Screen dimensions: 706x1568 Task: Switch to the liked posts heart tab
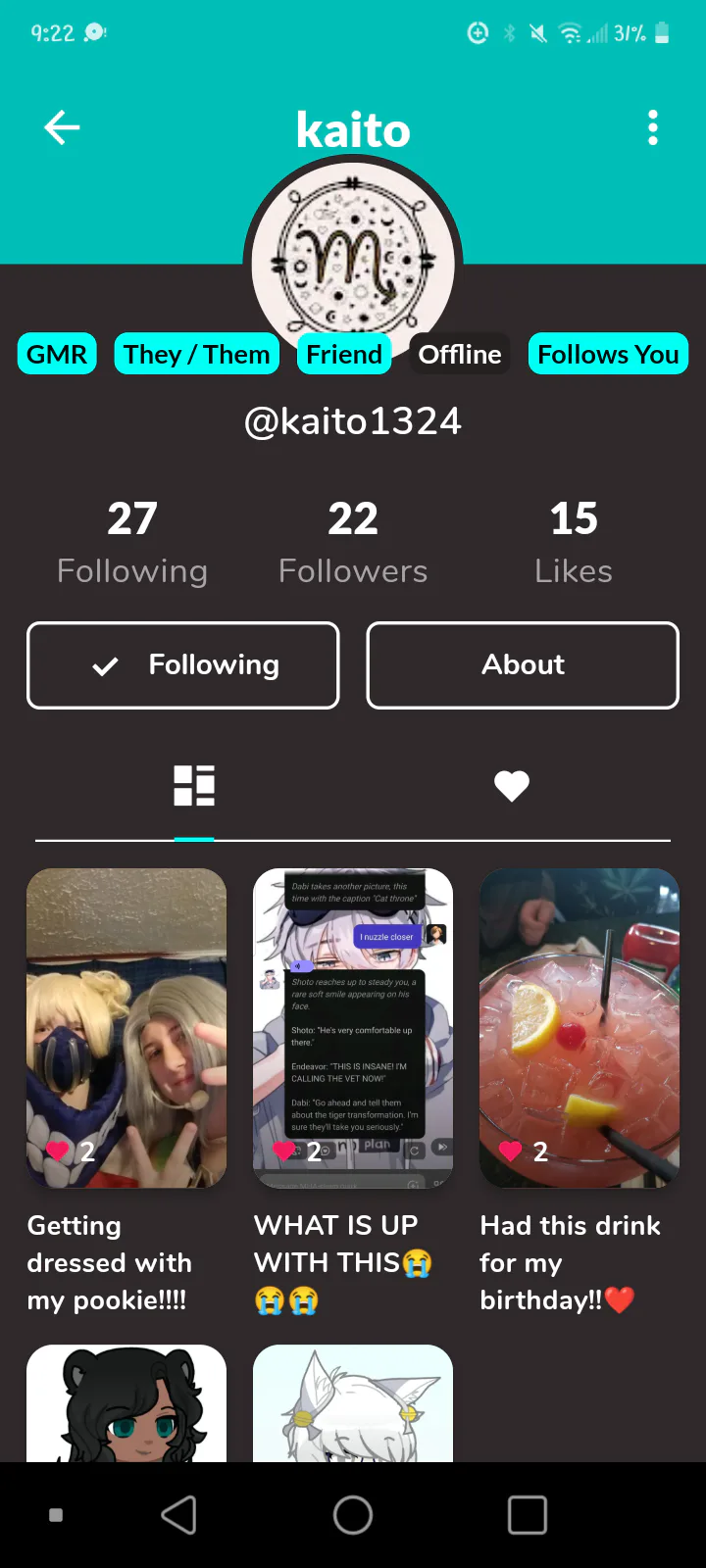(512, 786)
